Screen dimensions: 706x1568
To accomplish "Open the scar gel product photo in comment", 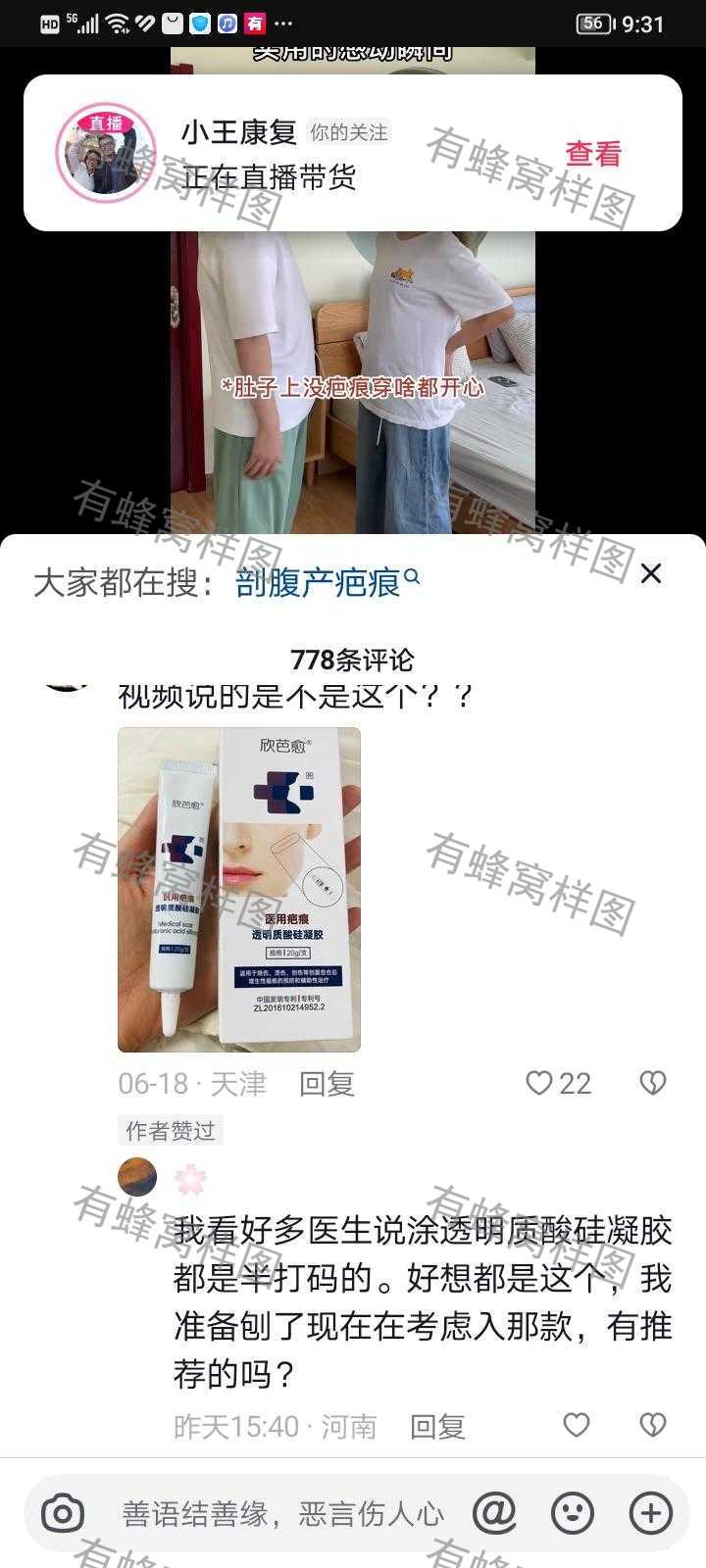I will click(239, 890).
